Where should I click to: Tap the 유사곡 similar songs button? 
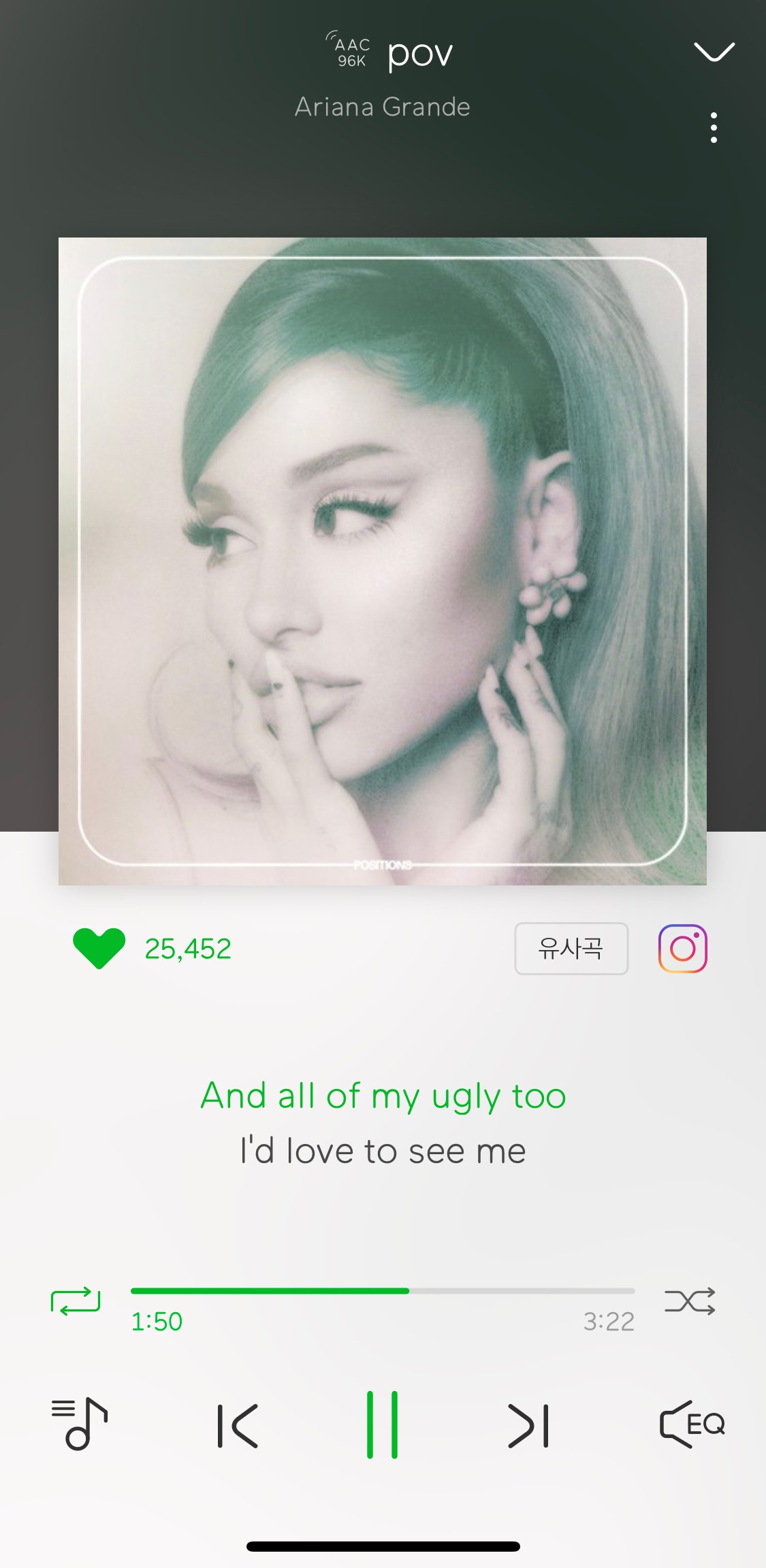(x=571, y=948)
